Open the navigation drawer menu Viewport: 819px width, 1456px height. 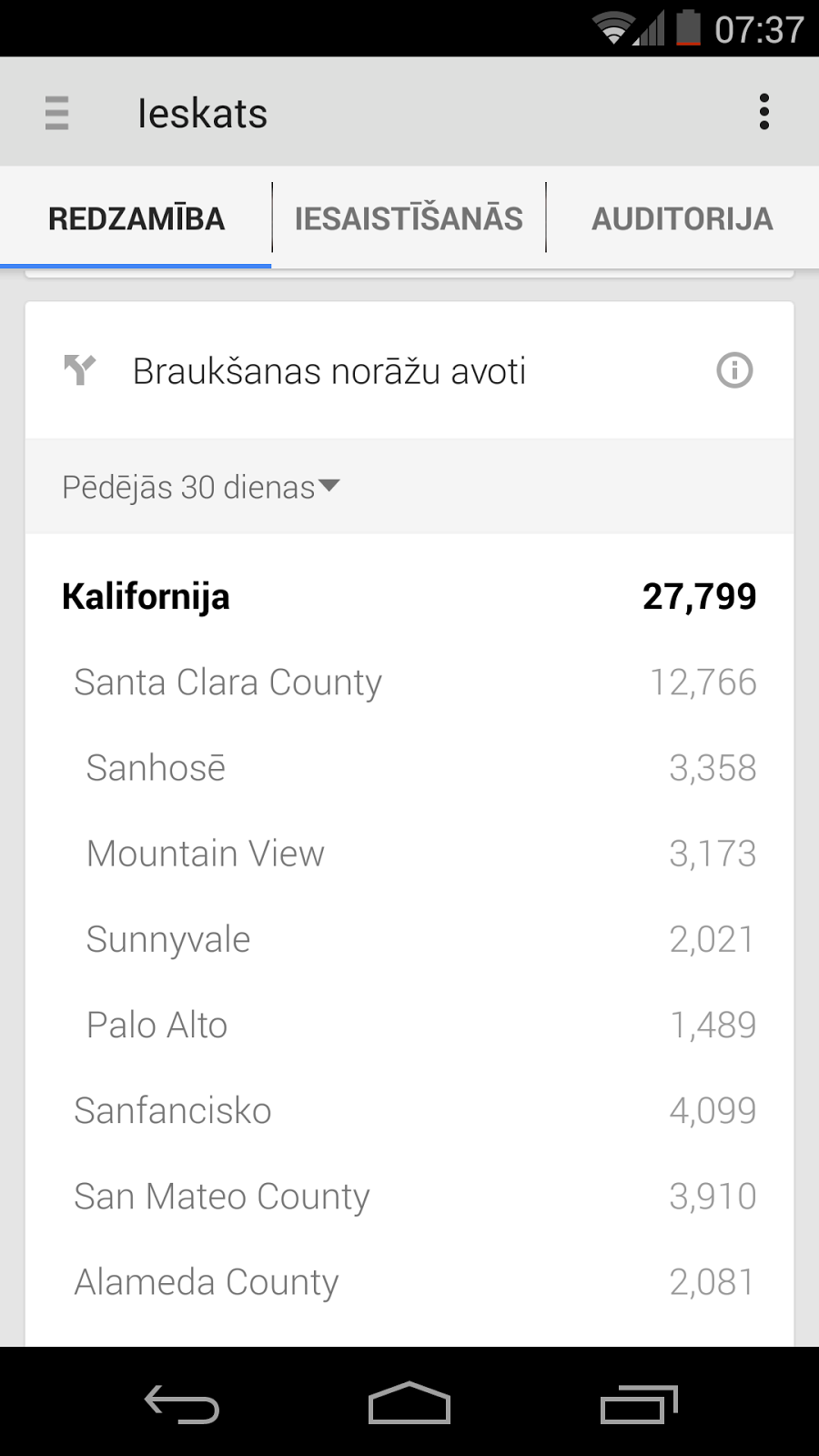[x=56, y=113]
